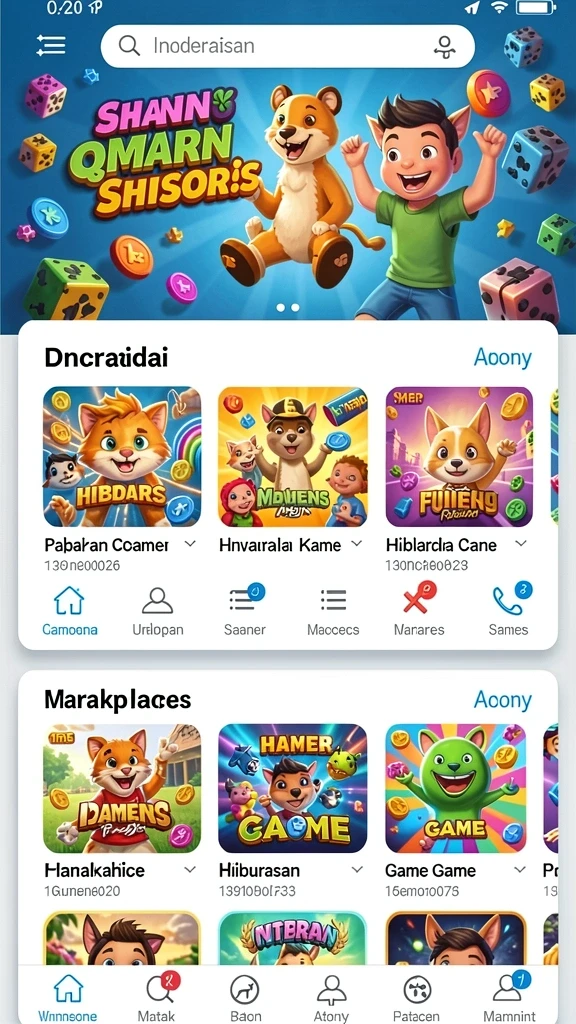Switch to the Patacen tab
Viewport: 576px width, 1024px height.
tap(417, 997)
